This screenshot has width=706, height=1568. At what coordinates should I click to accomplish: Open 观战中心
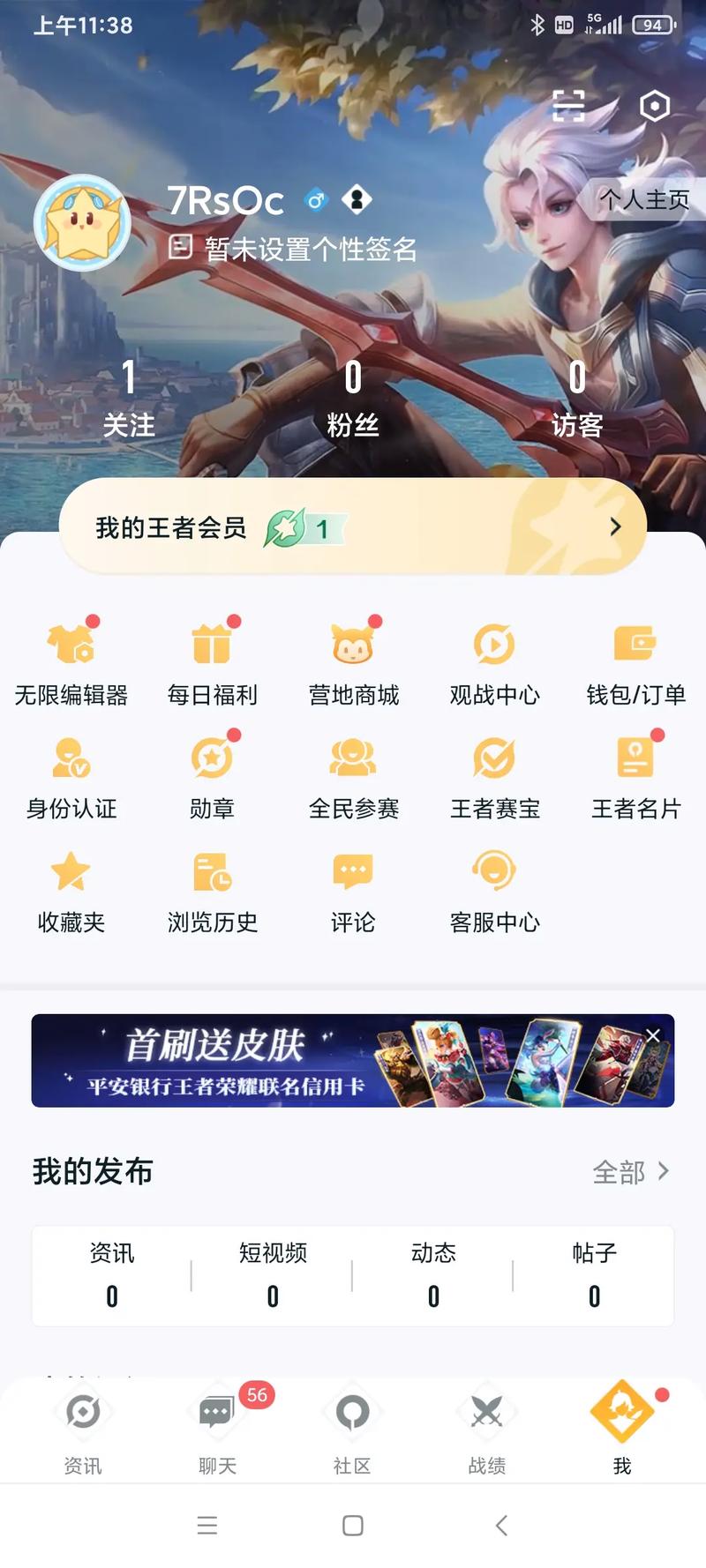point(494,663)
